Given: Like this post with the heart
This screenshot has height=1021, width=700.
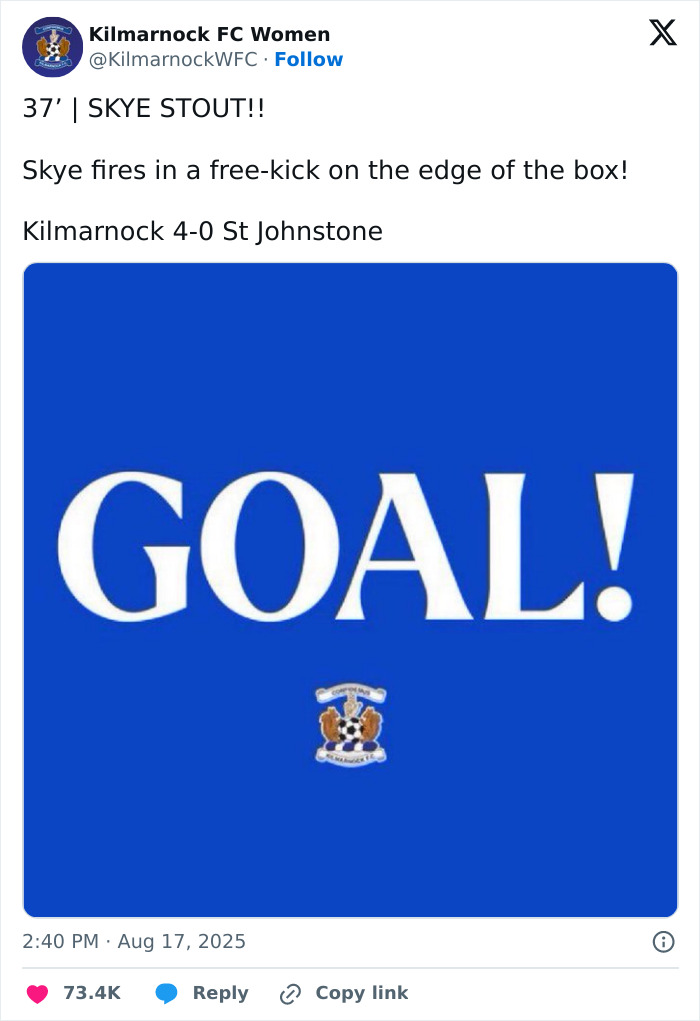Looking at the screenshot, I should click(x=37, y=993).
